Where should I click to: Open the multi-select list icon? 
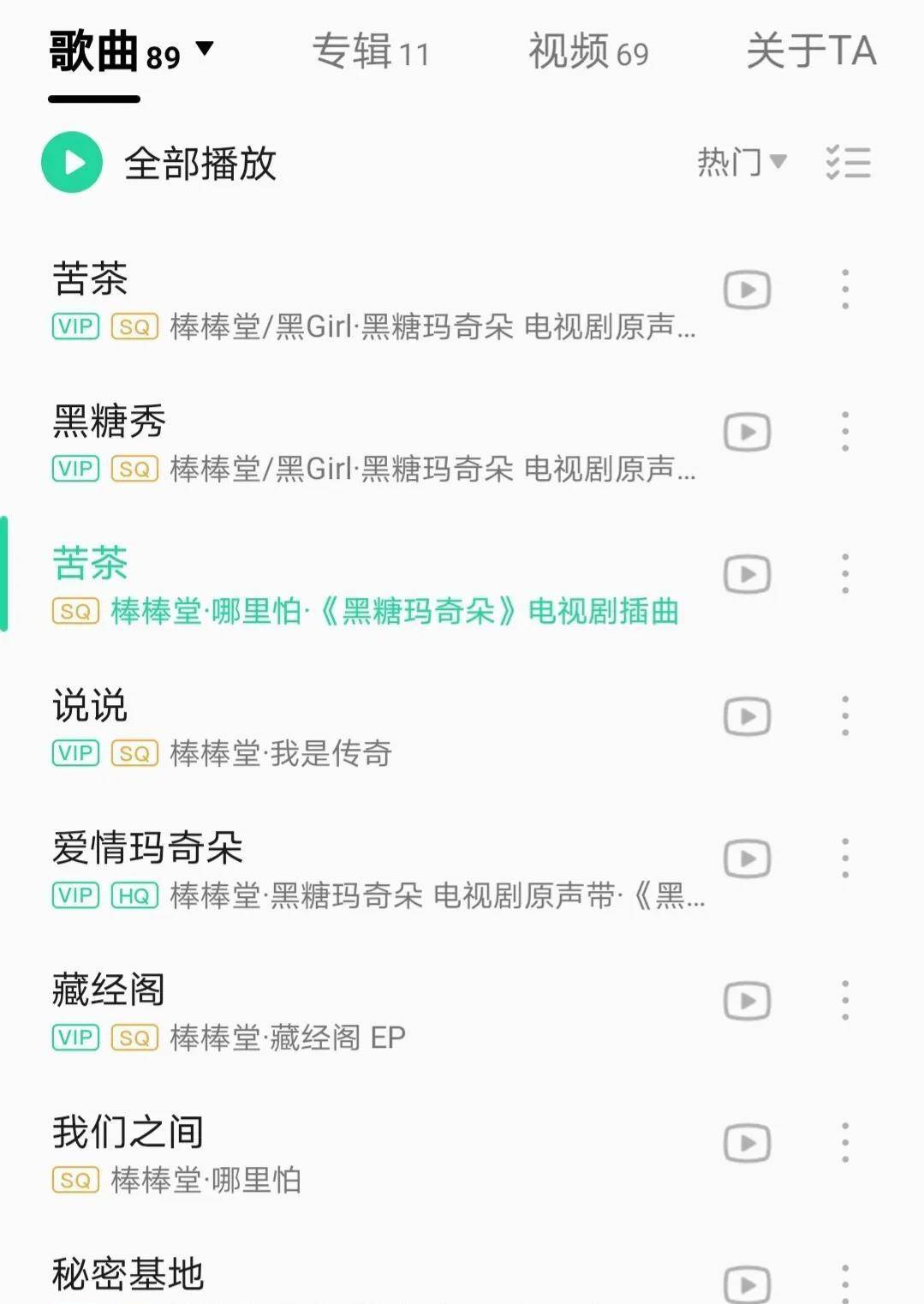tap(848, 162)
